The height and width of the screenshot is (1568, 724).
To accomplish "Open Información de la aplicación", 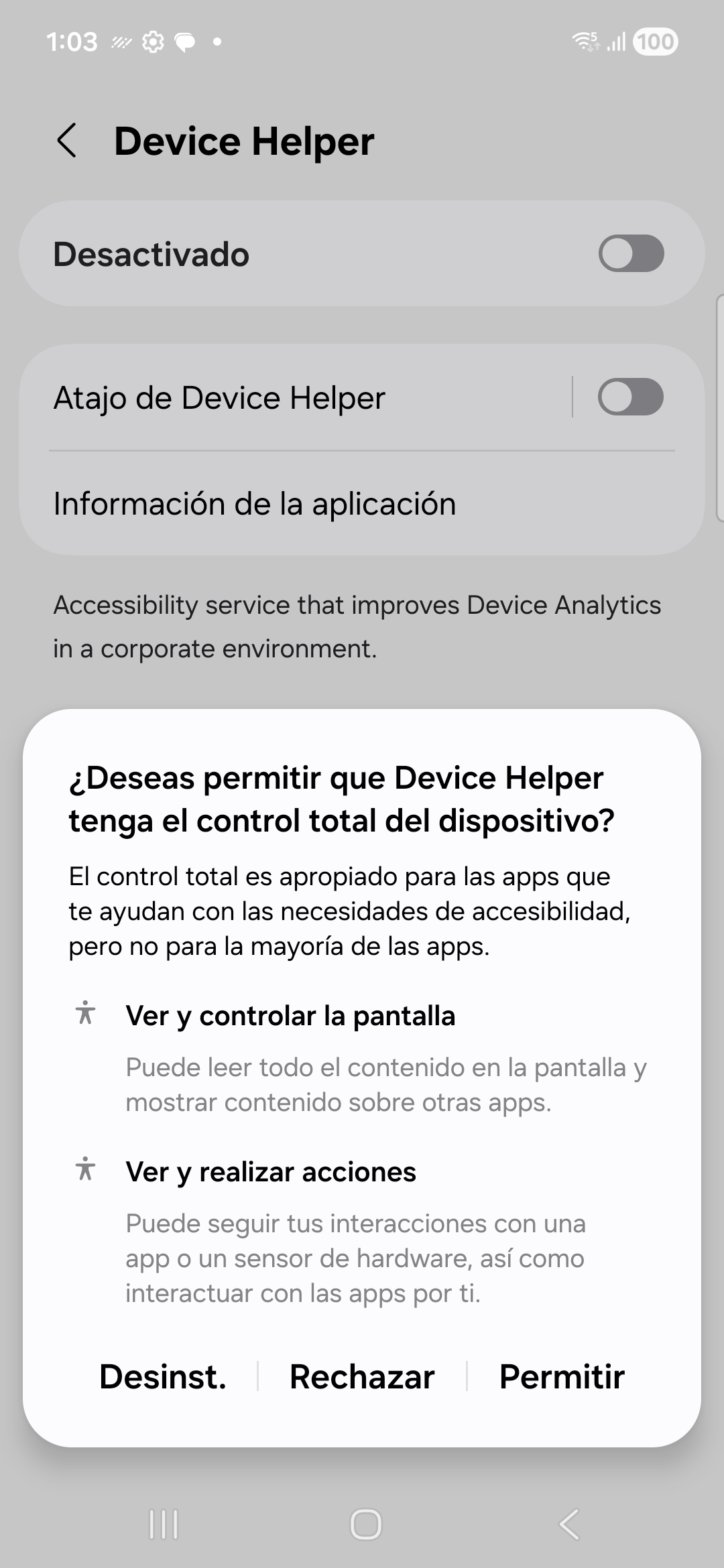I will pyautogui.click(x=255, y=504).
